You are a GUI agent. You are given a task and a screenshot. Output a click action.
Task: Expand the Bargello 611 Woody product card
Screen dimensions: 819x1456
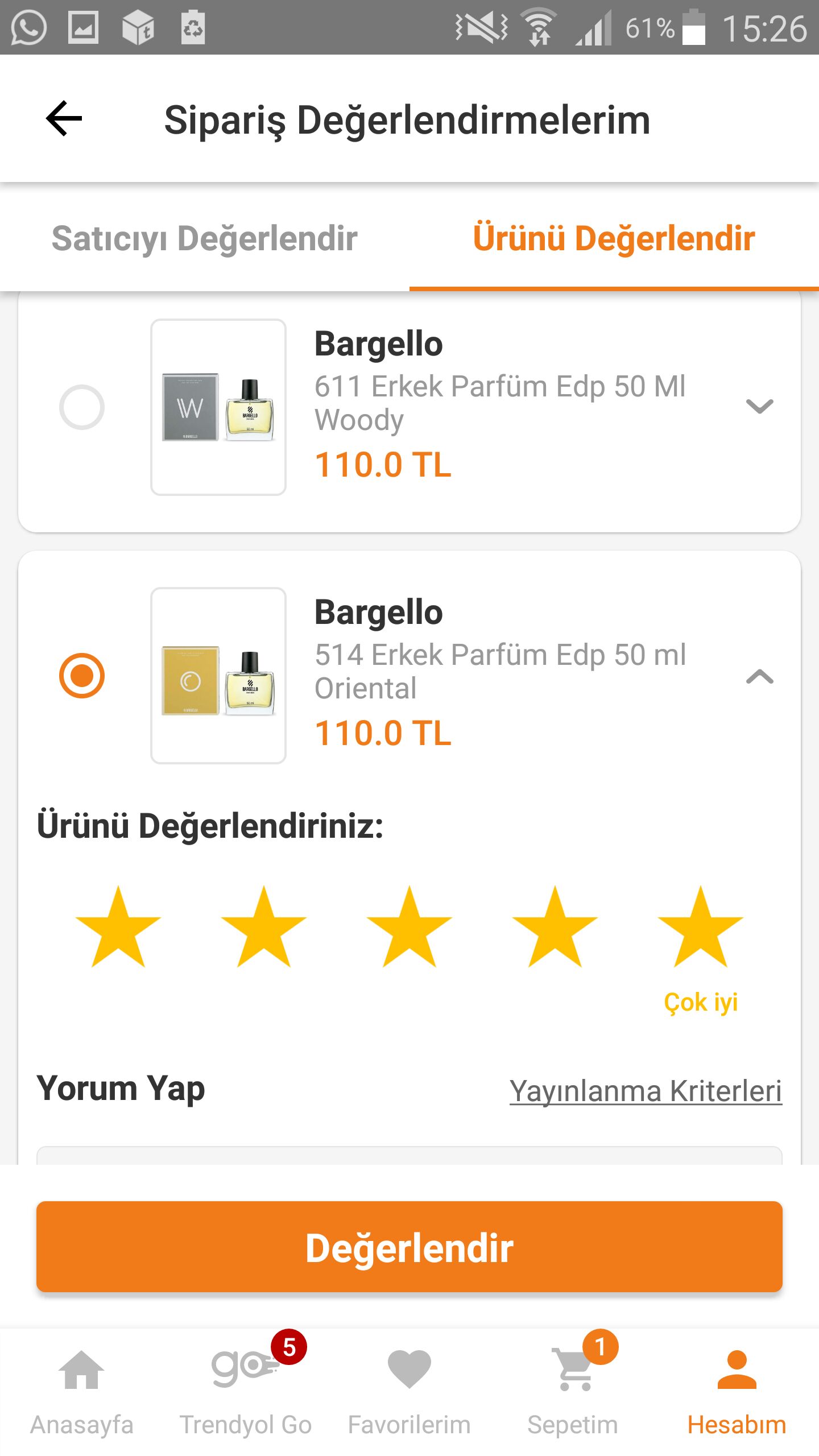click(759, 406)
